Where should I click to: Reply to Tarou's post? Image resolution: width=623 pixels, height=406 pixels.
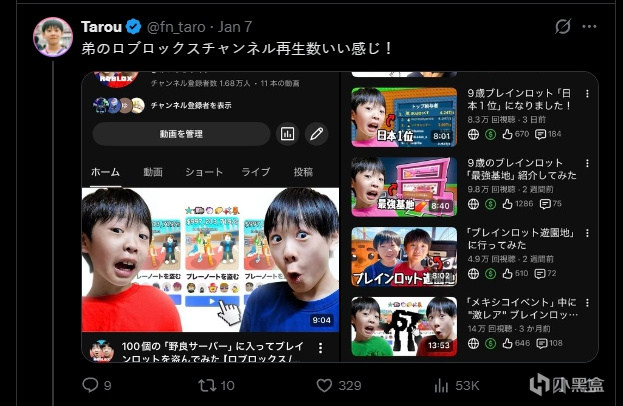click(x=90, y=385)
